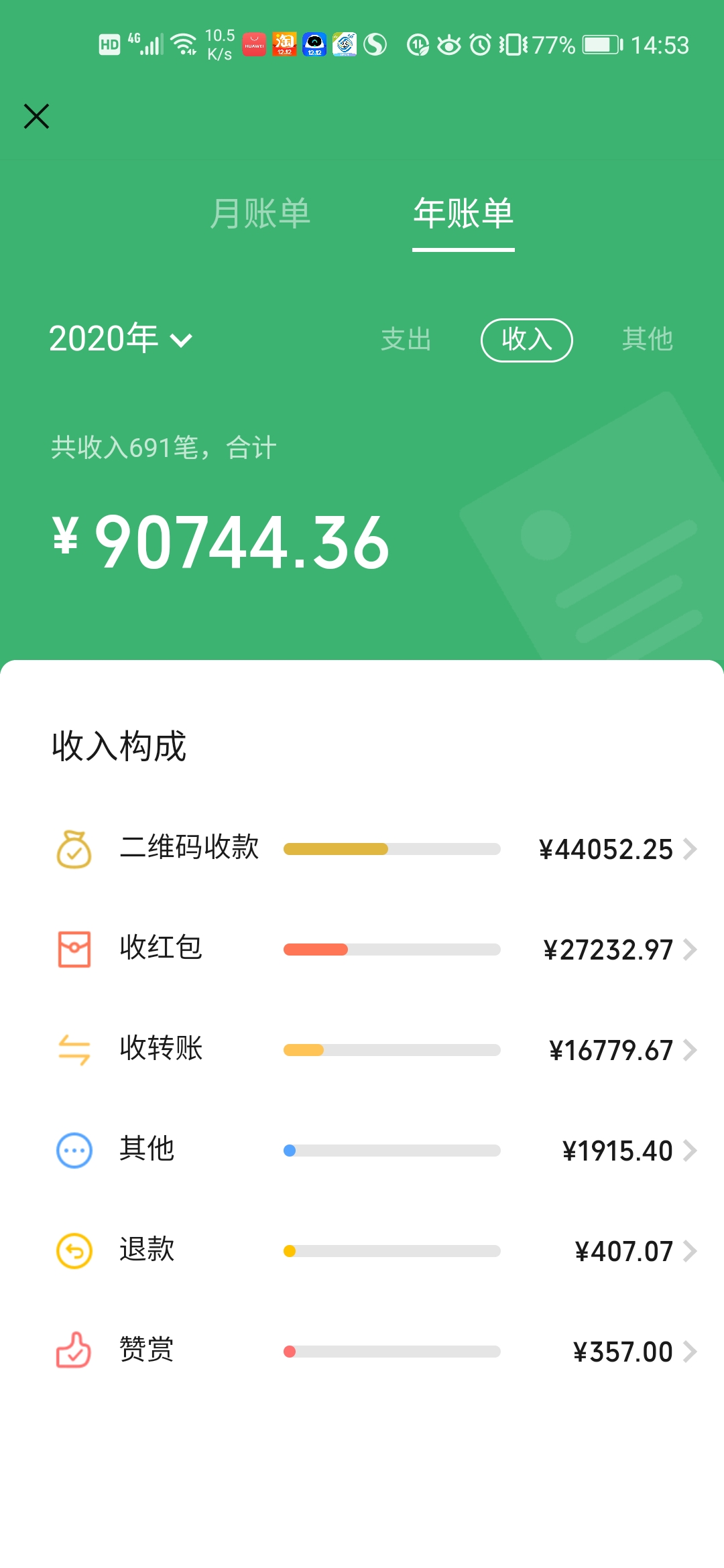
Task: Open the Taobao app icon in the status bar
Action: pyautogui.click(x=284, y=44)
